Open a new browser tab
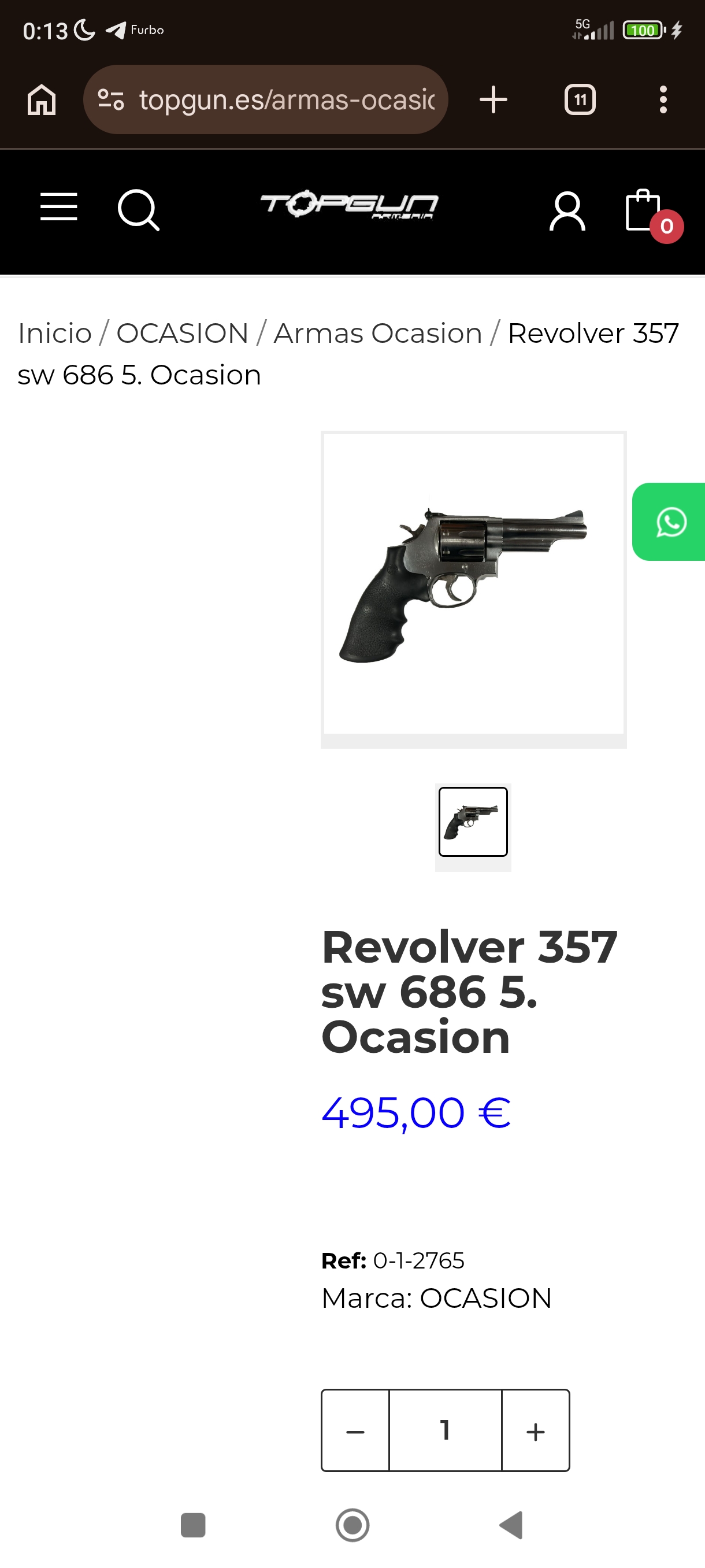 tap(493, 100)
